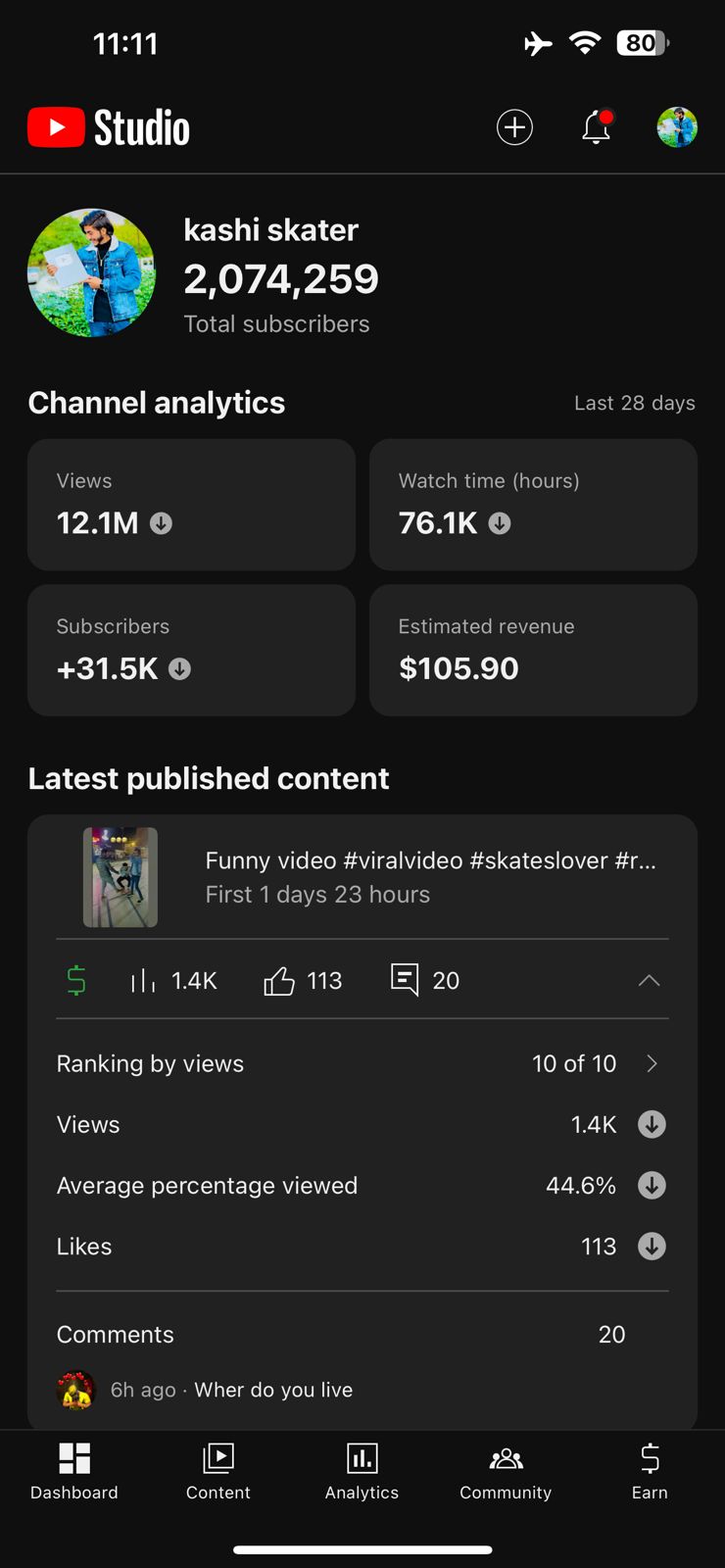Open the Funny video latest content item
This screenshot has height=1568, width=725.
click(362, 877)
